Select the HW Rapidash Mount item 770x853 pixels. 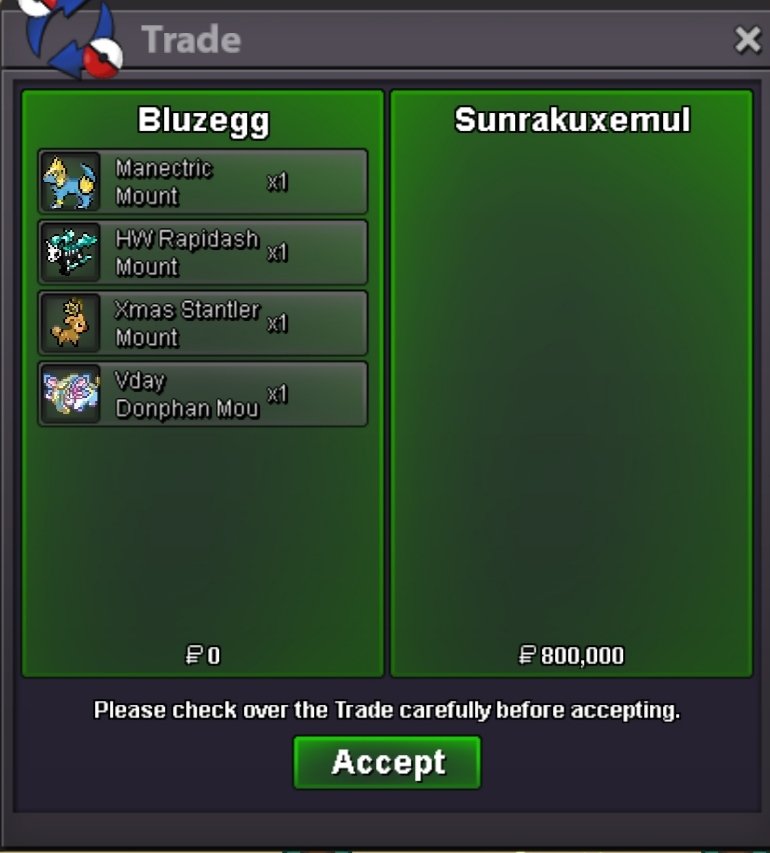tap(203, 253)
